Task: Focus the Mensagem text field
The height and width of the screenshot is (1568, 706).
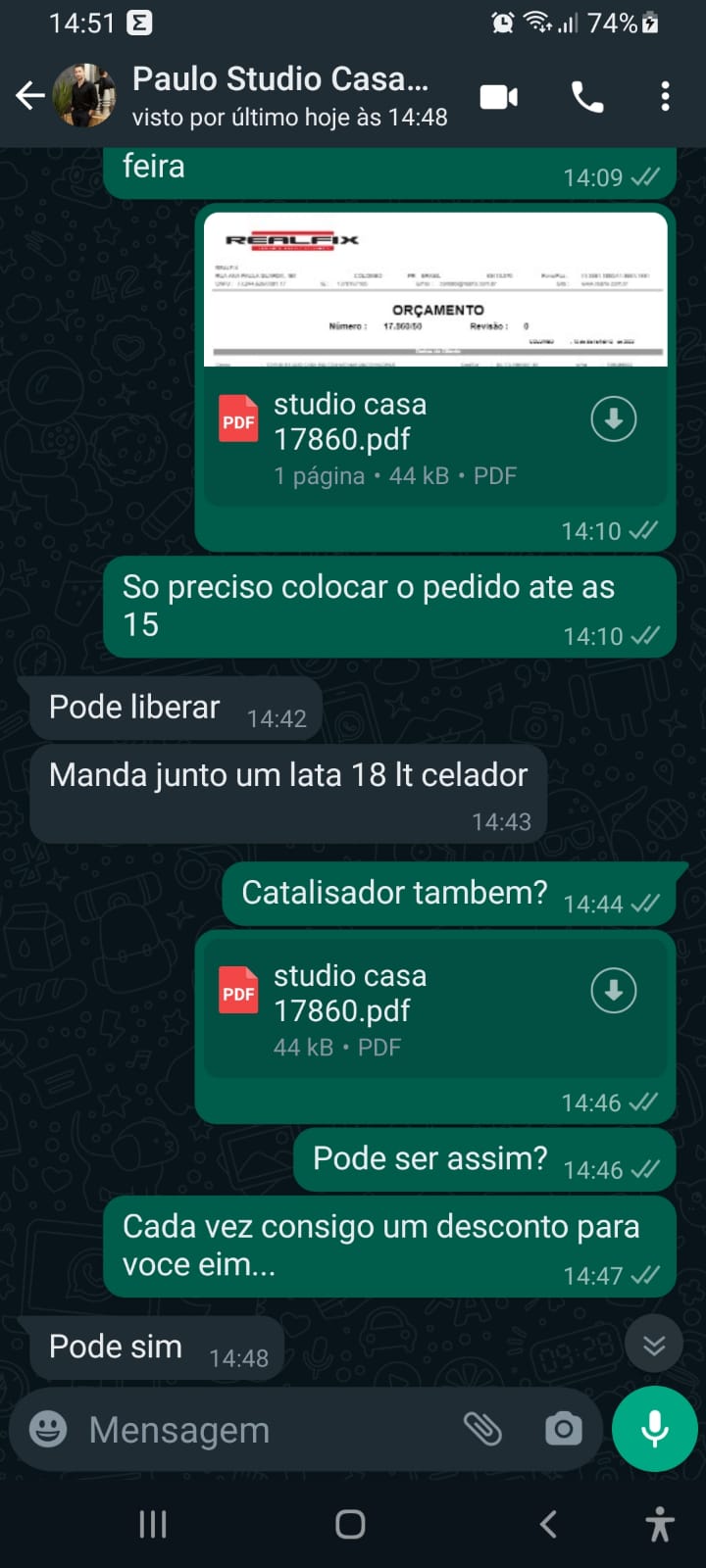Action: pos(265,1430)
